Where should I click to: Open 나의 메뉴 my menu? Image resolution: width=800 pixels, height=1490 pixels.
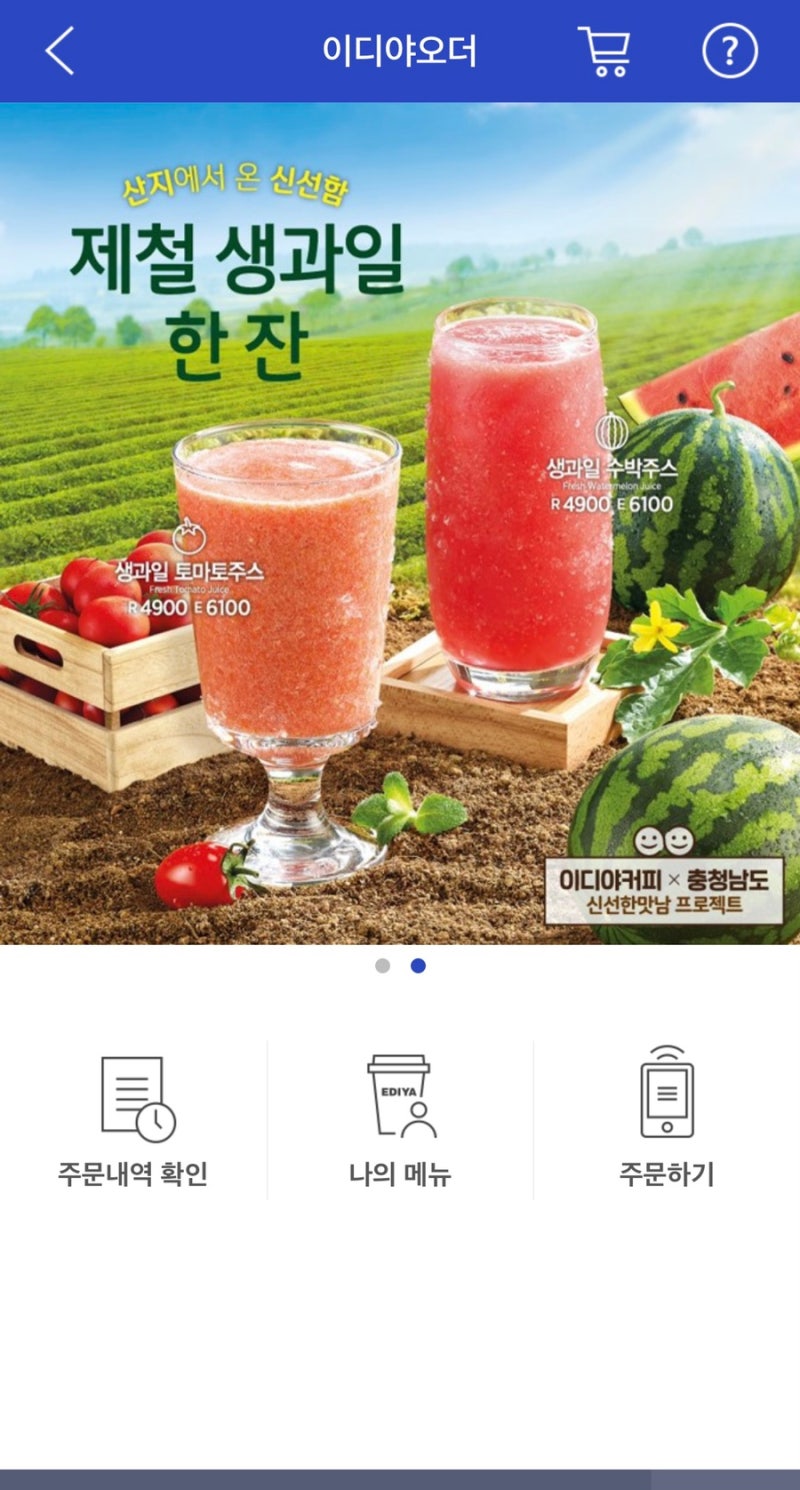tap(400, 1120)
